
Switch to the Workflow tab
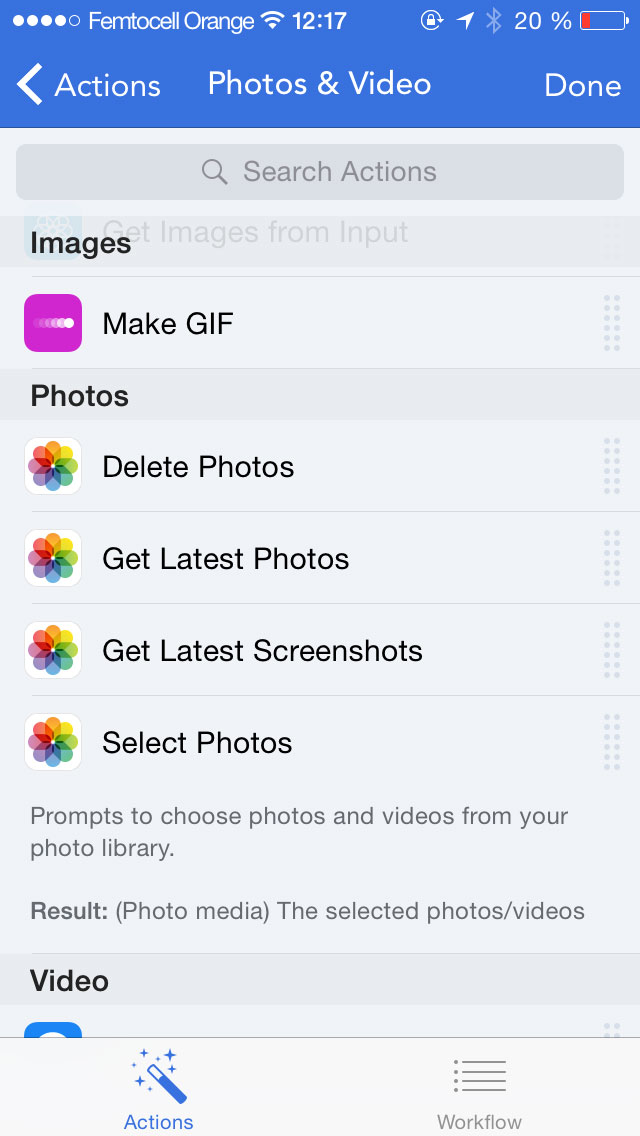pyautogui.click(x=479, y=1089)
